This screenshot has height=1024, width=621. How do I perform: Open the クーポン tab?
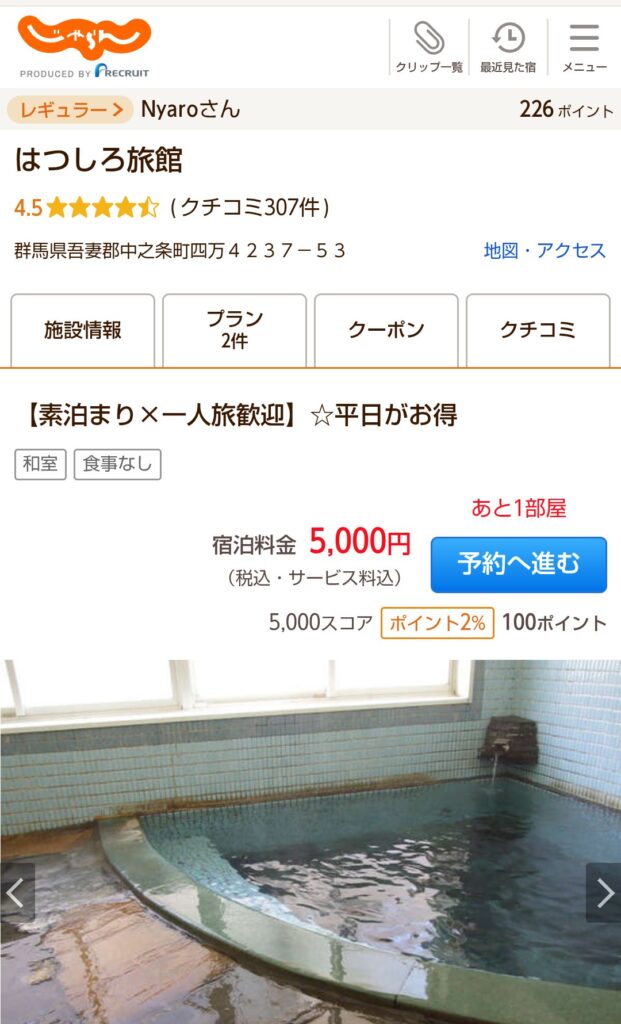pyautogui.click(x=386, y=330)
